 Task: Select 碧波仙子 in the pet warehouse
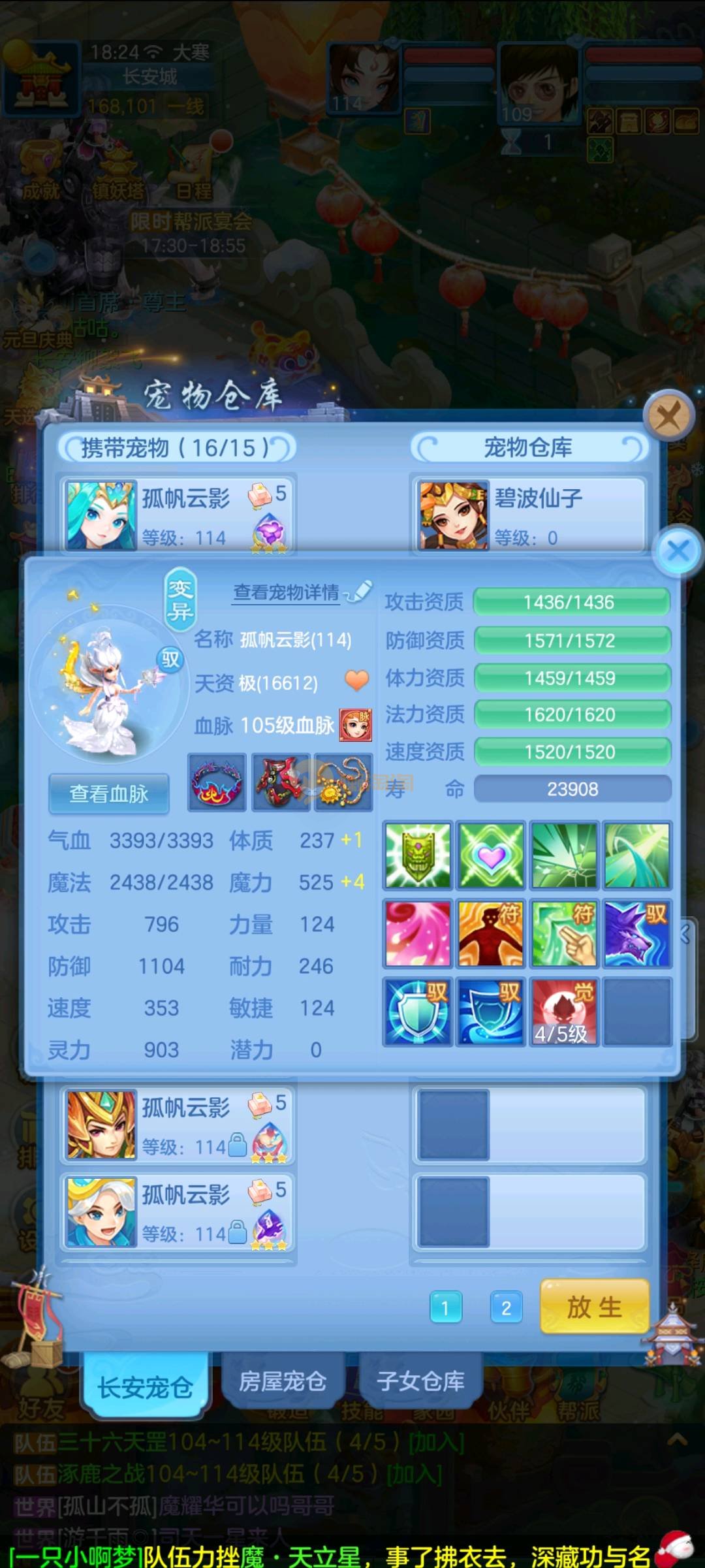(529, 515)
